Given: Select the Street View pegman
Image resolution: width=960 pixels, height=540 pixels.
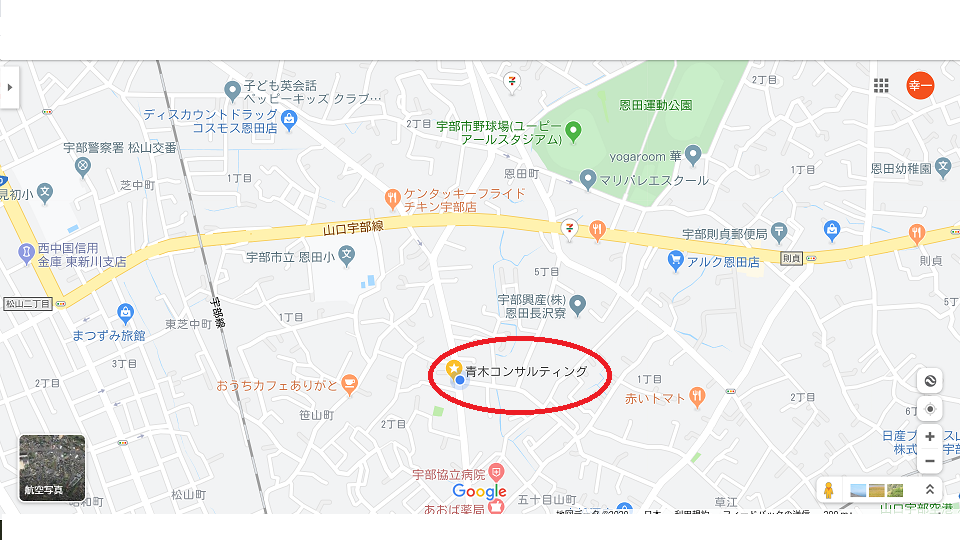Looking at the screenshot, I should click(x=829, y=490).
